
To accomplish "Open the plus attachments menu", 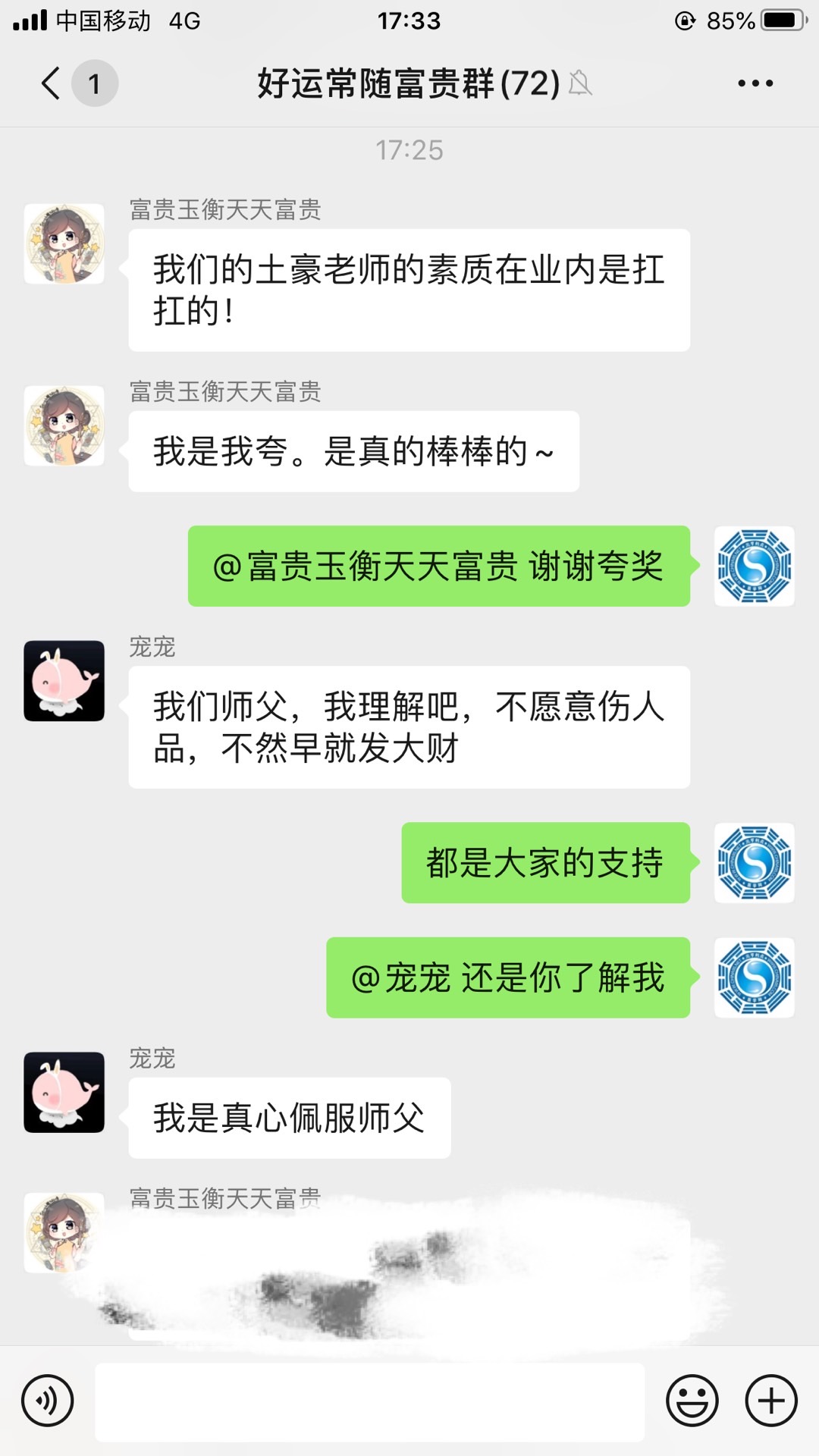I will pyautogui.click(x=771, y=1401).
